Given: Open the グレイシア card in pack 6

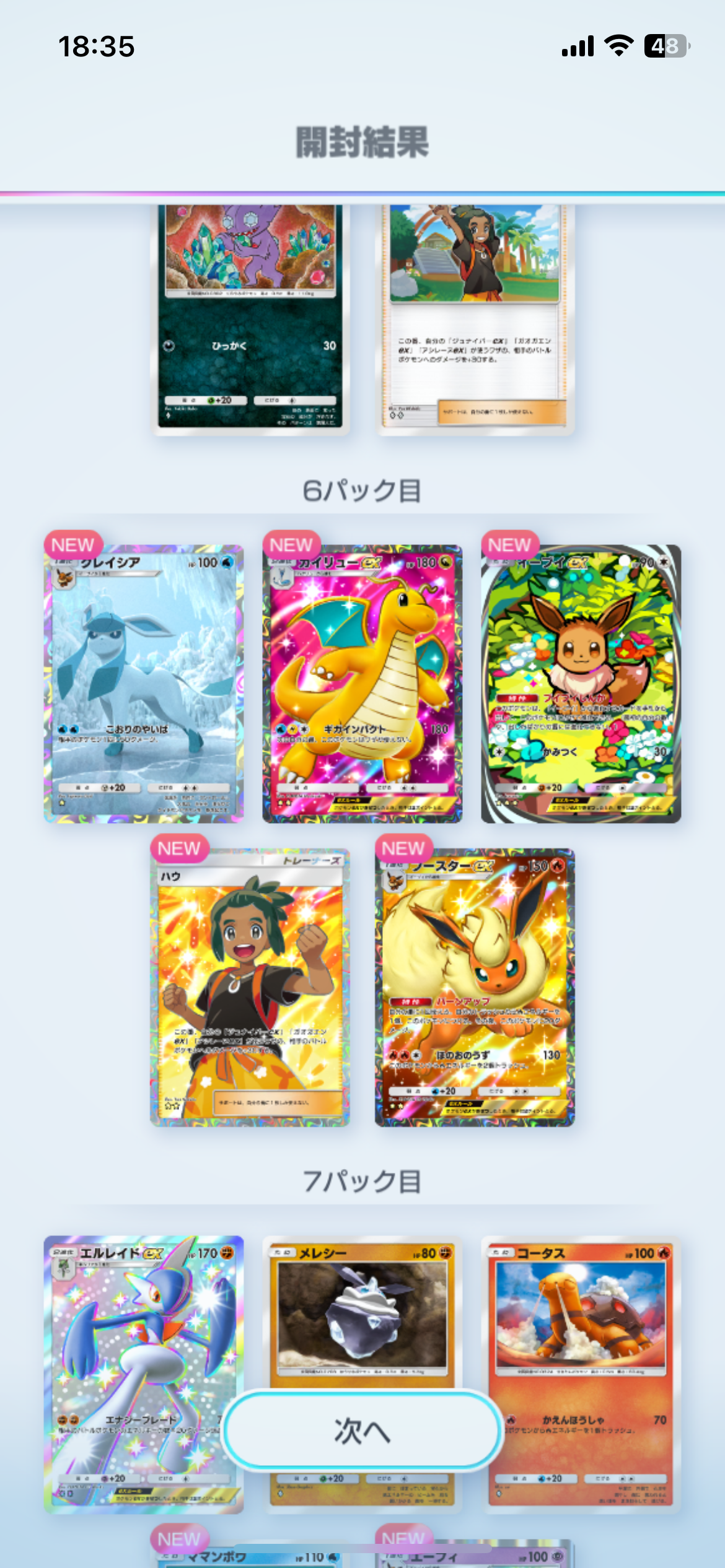Looking at the screenshot, I should [x=143, y=684].
